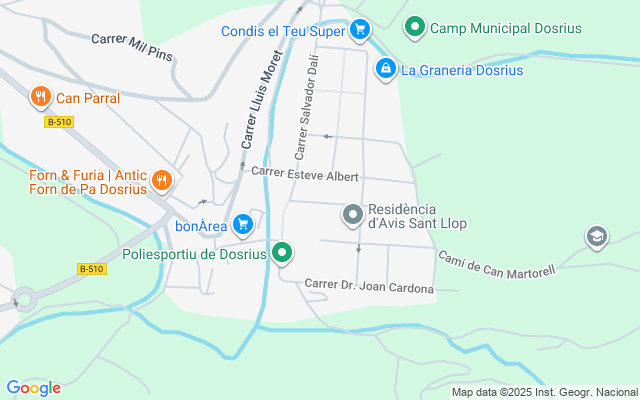
Task: Tap the Poliesportiu de Dosrius pin
Action: [x=283, y=253]
